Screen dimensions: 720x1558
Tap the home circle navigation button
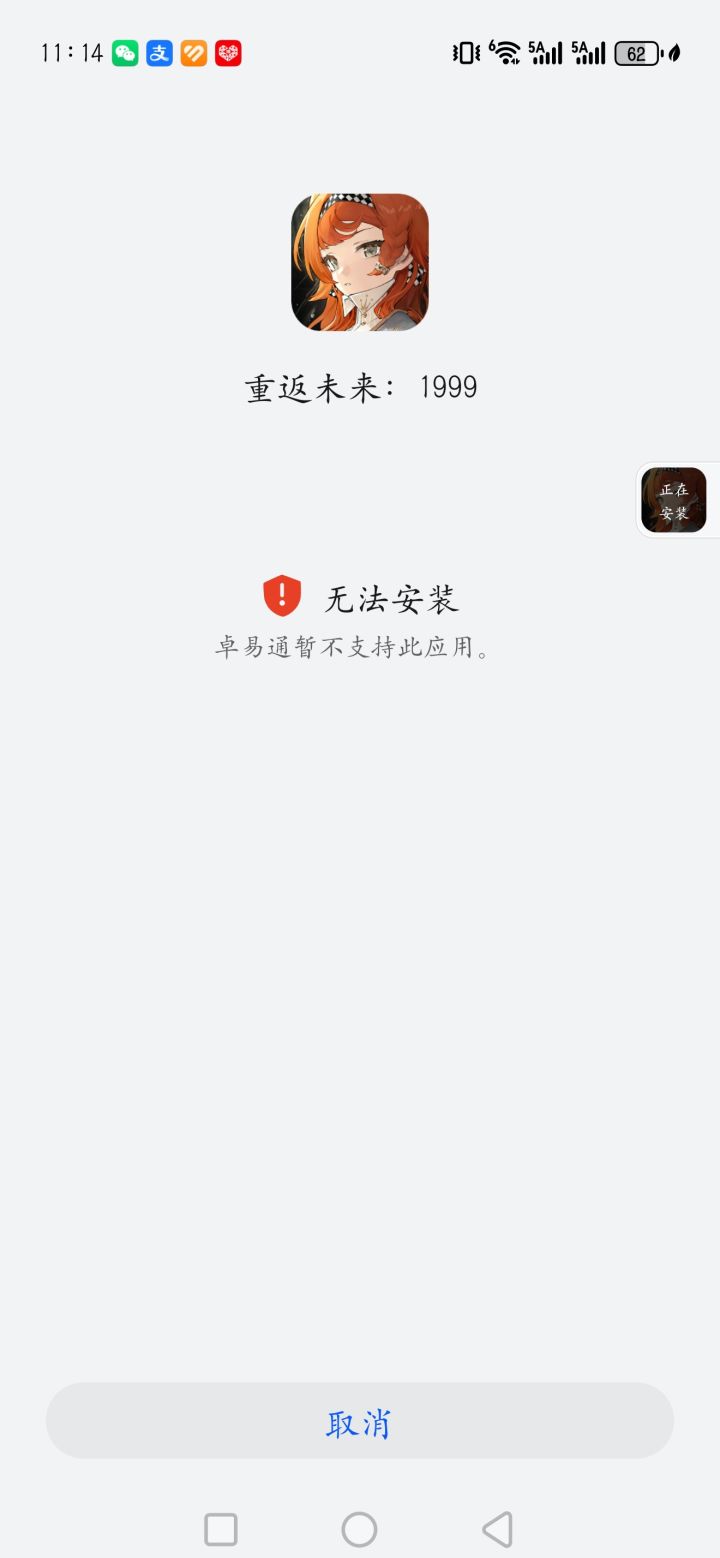[360, 1529]
